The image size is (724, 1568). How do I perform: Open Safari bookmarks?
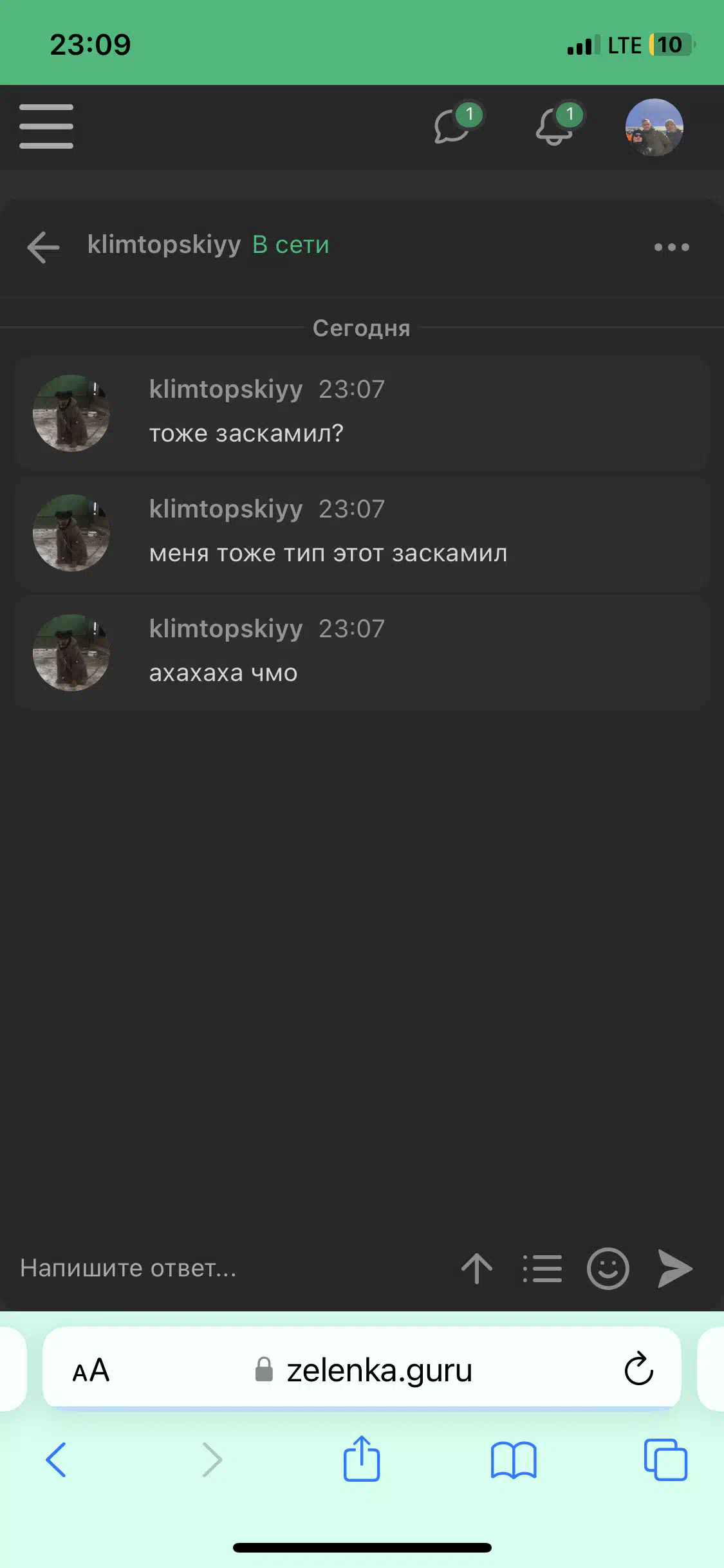click(514, 1460)
